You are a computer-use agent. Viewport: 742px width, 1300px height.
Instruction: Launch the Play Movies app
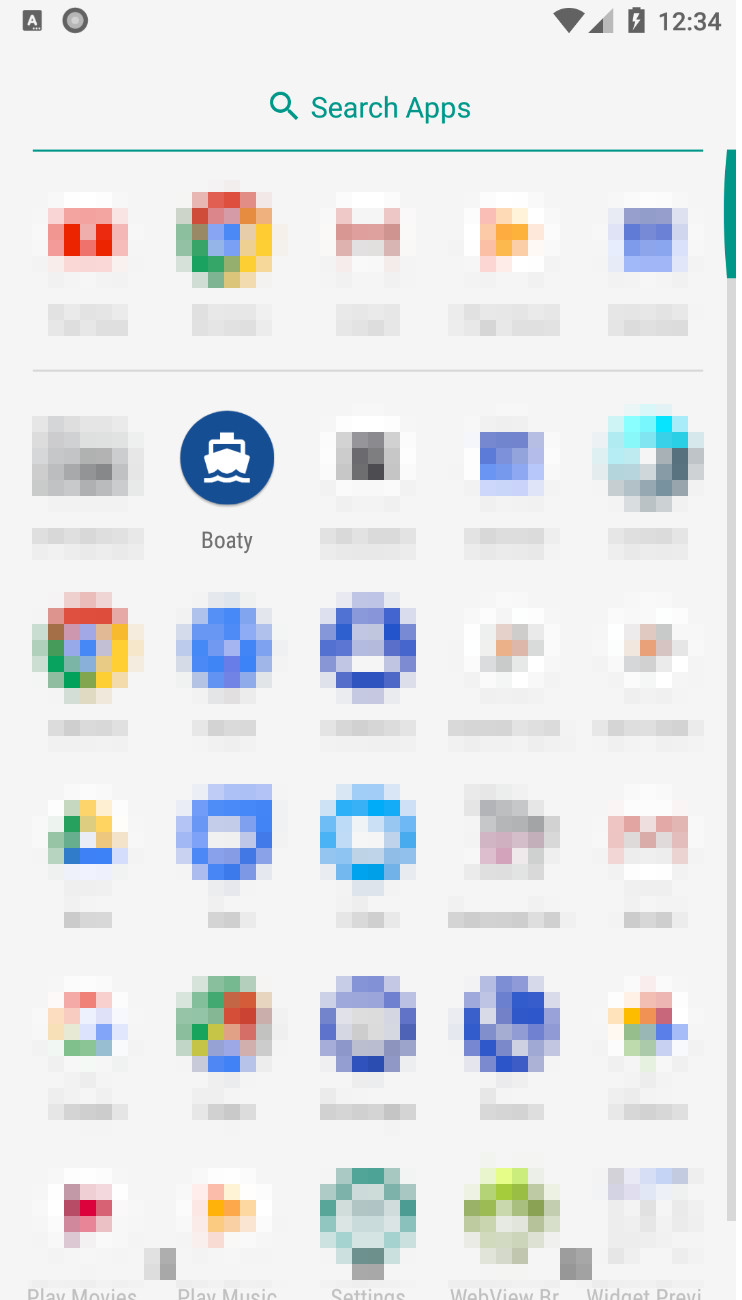pos(82,1215)
